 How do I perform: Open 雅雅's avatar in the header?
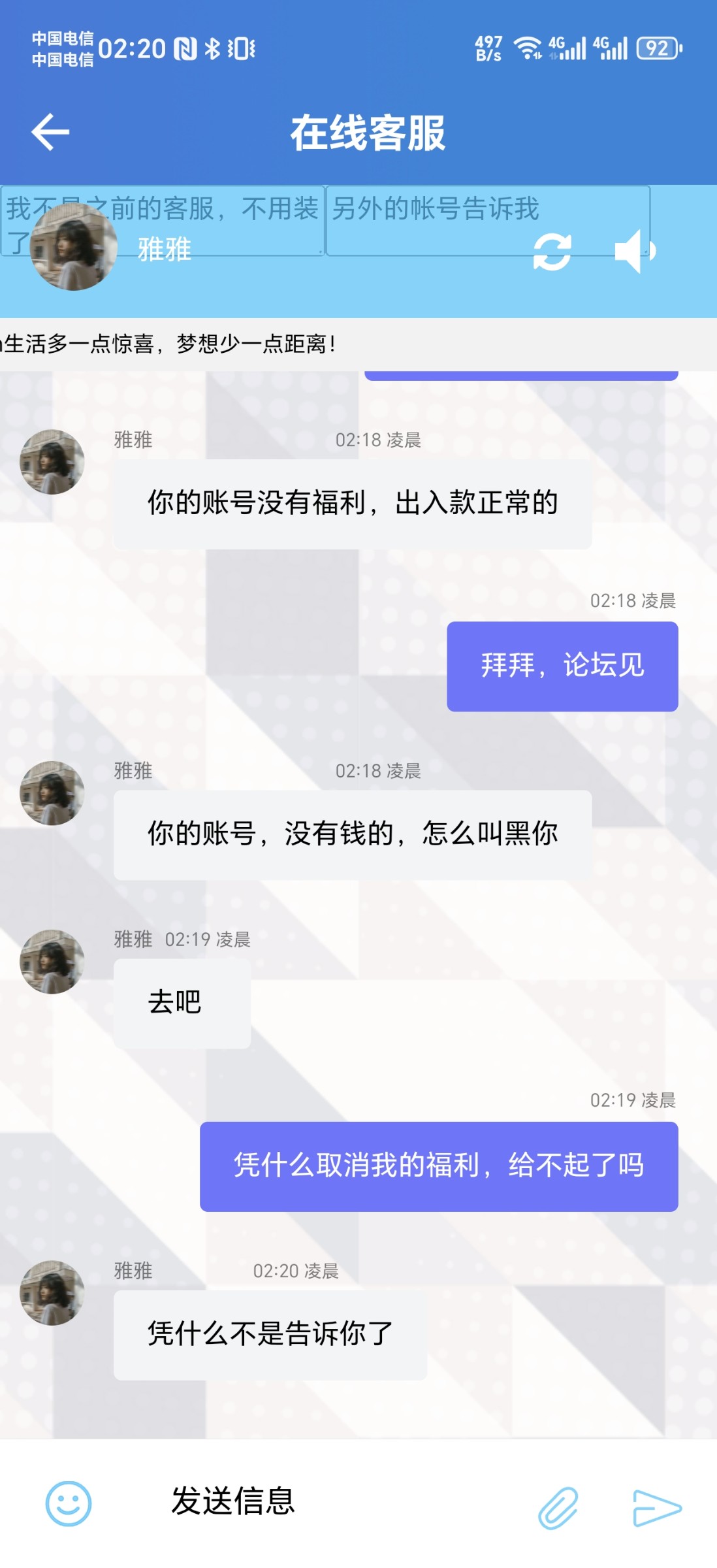tap(74, 248)
